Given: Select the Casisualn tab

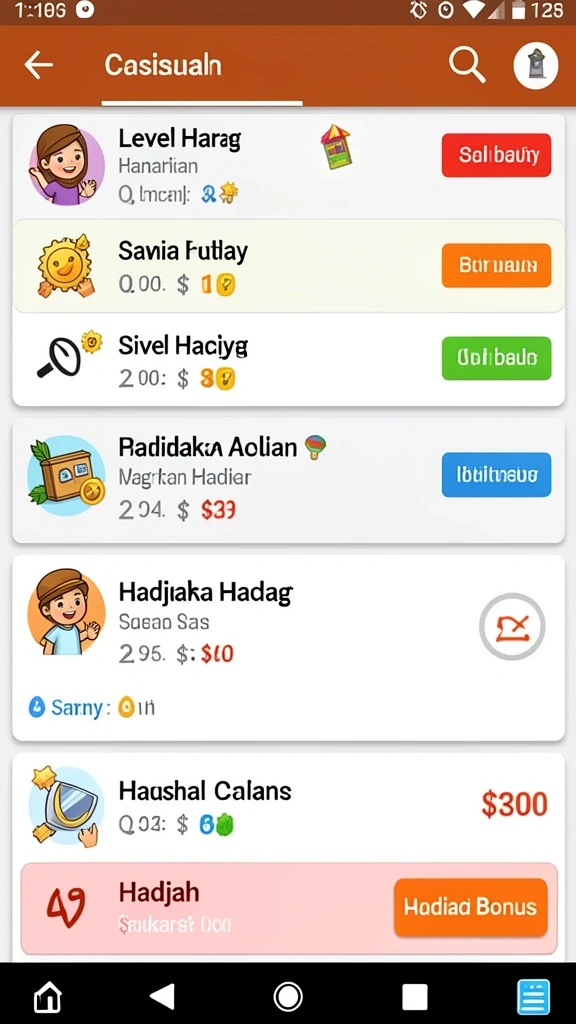Looking at the screenshot, I should tap(163, 65).
